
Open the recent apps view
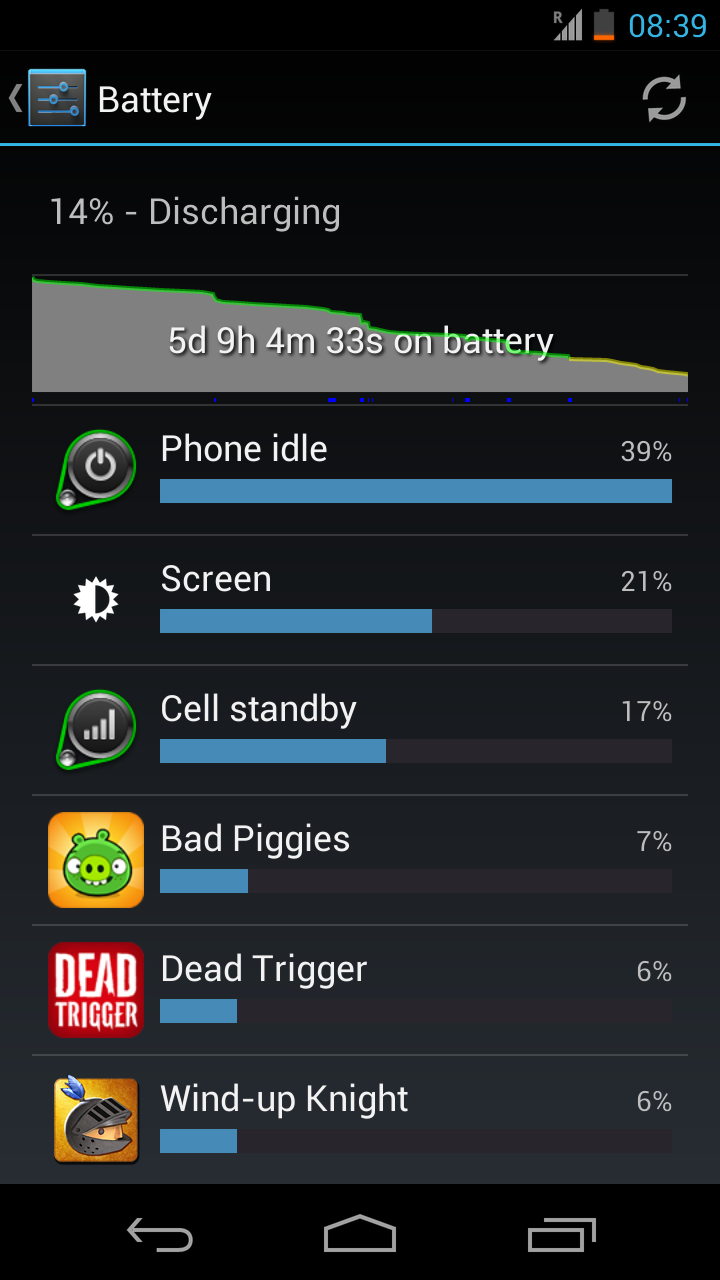pos(561,1235)
